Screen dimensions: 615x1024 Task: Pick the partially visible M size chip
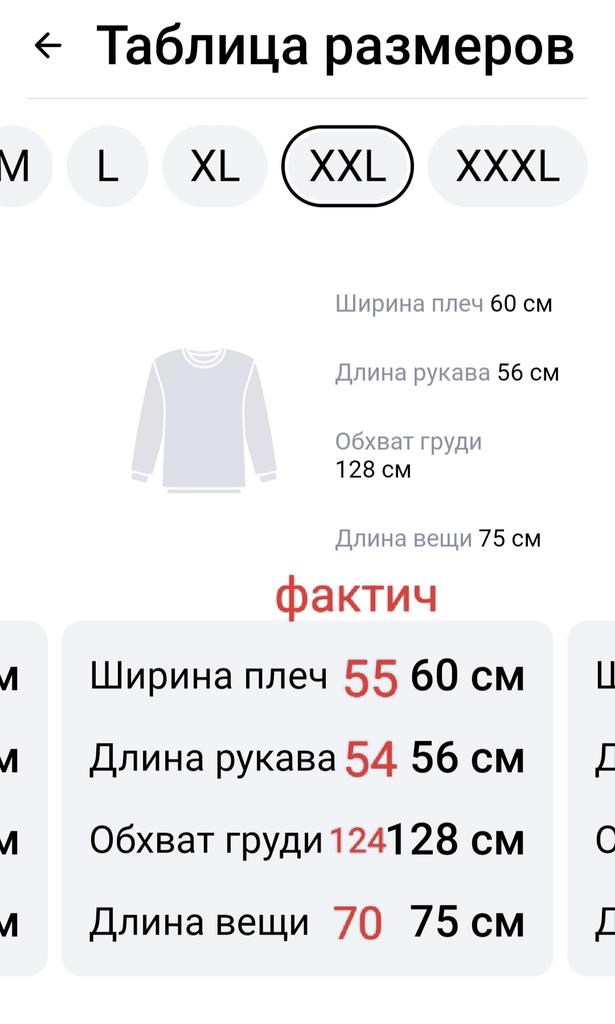18,166
